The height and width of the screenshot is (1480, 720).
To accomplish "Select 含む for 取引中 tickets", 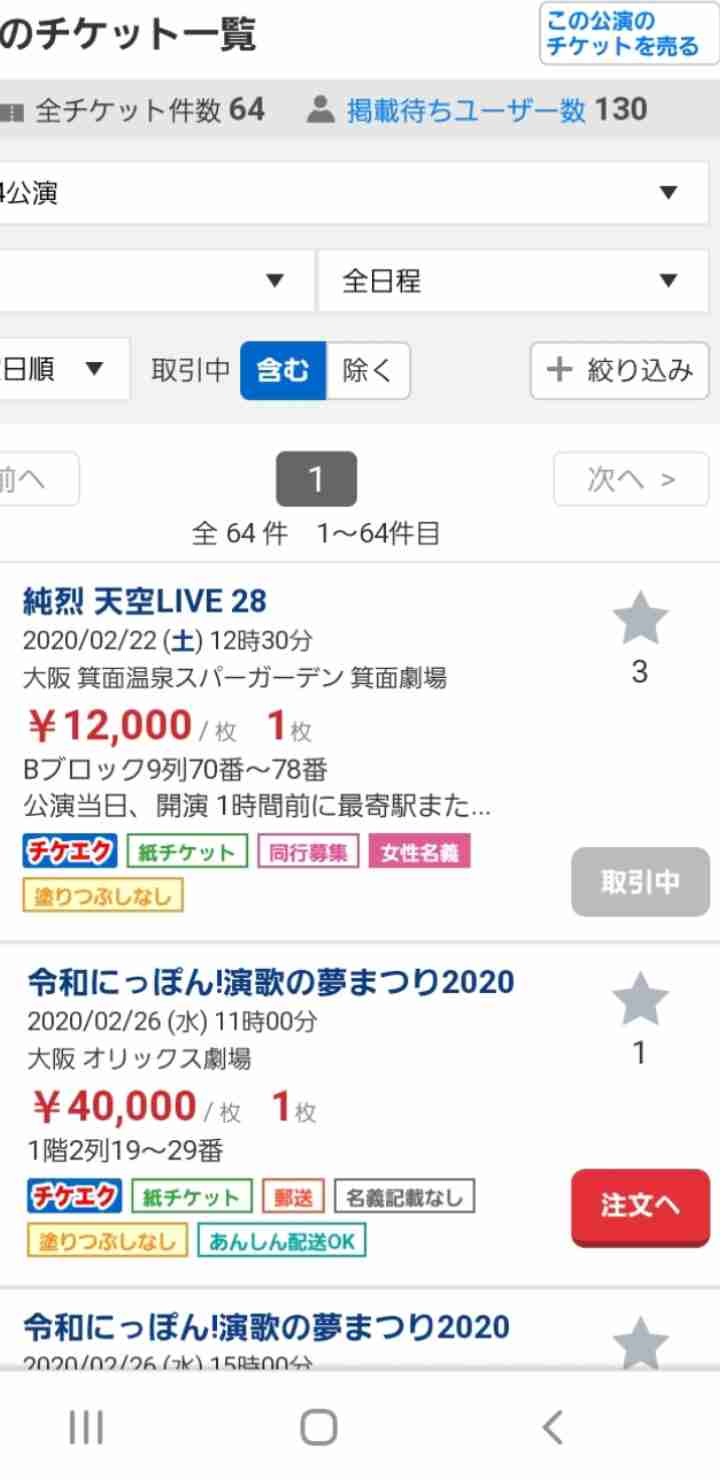I will tap(283, 370).
